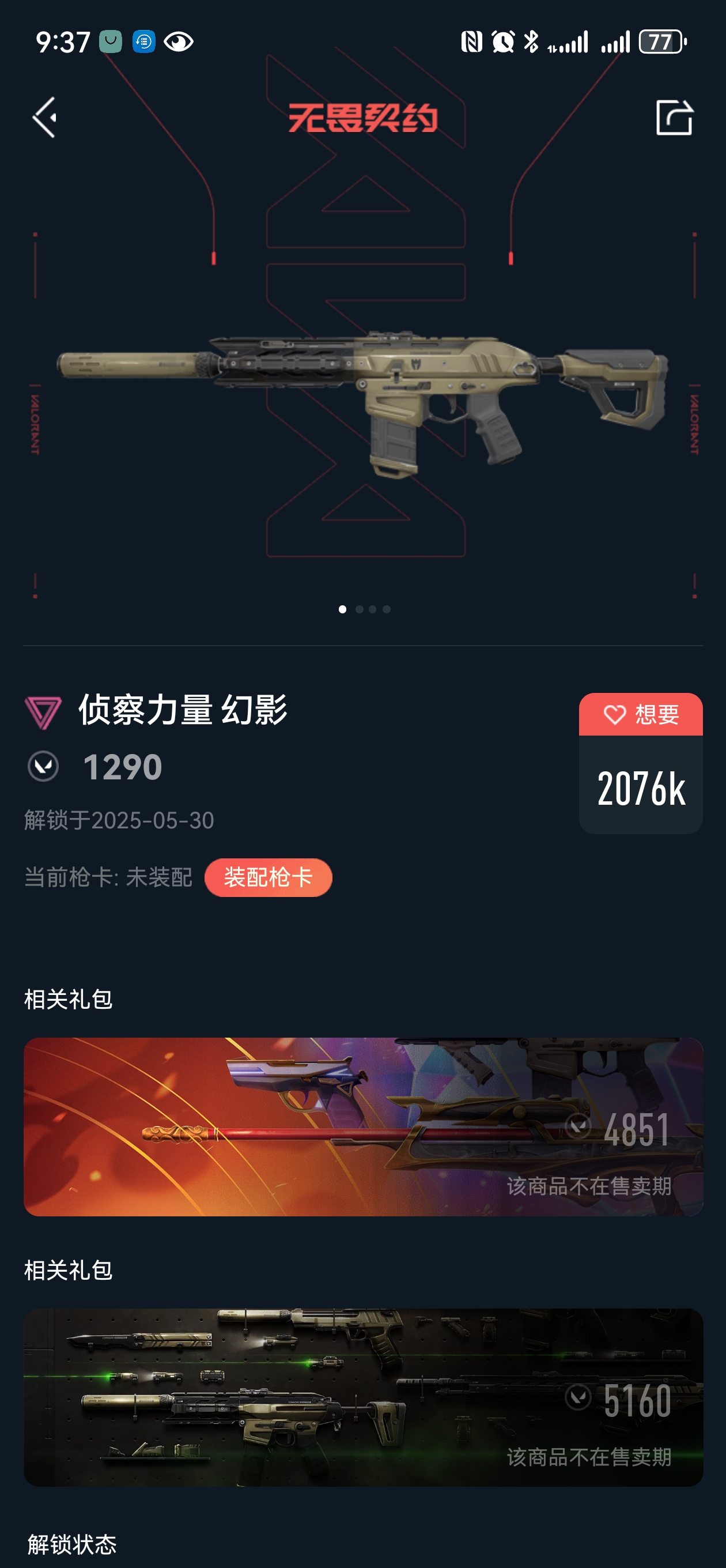The image size is (726, 1568).
Task: Share this weapon skin page
Action: 674,117
